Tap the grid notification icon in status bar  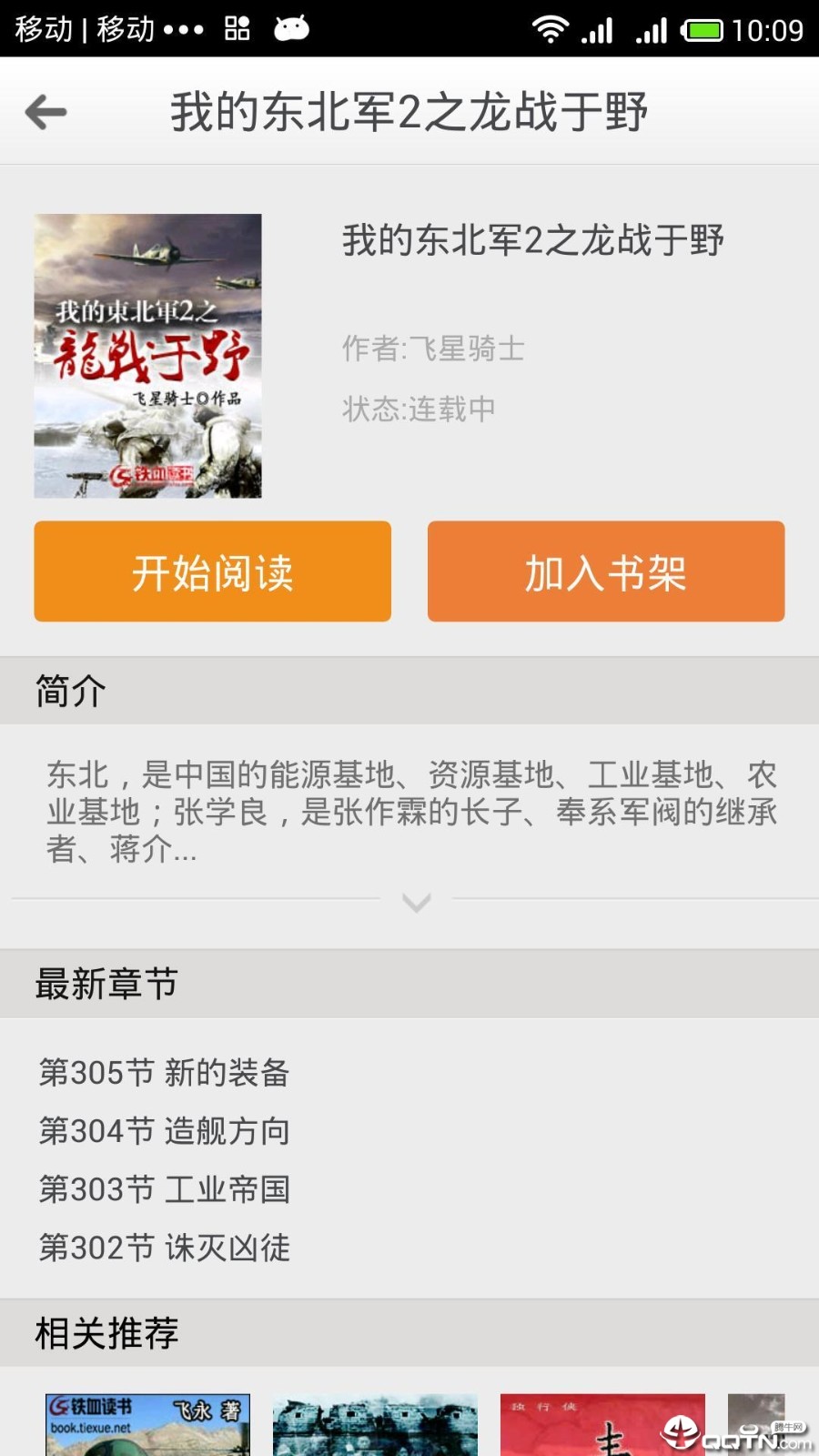(235, 29)
